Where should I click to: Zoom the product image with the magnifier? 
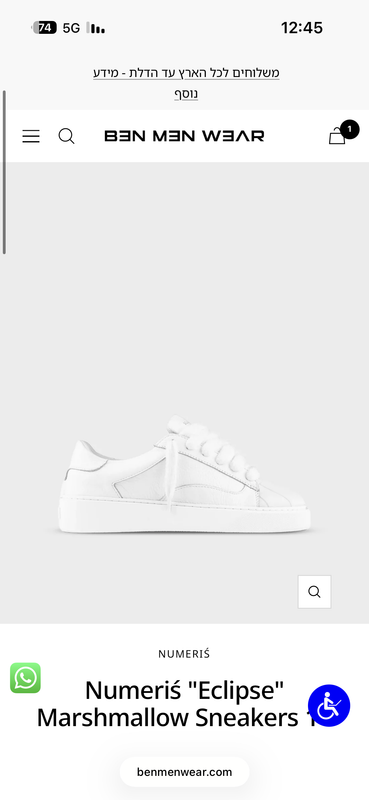tap(314, 592)
